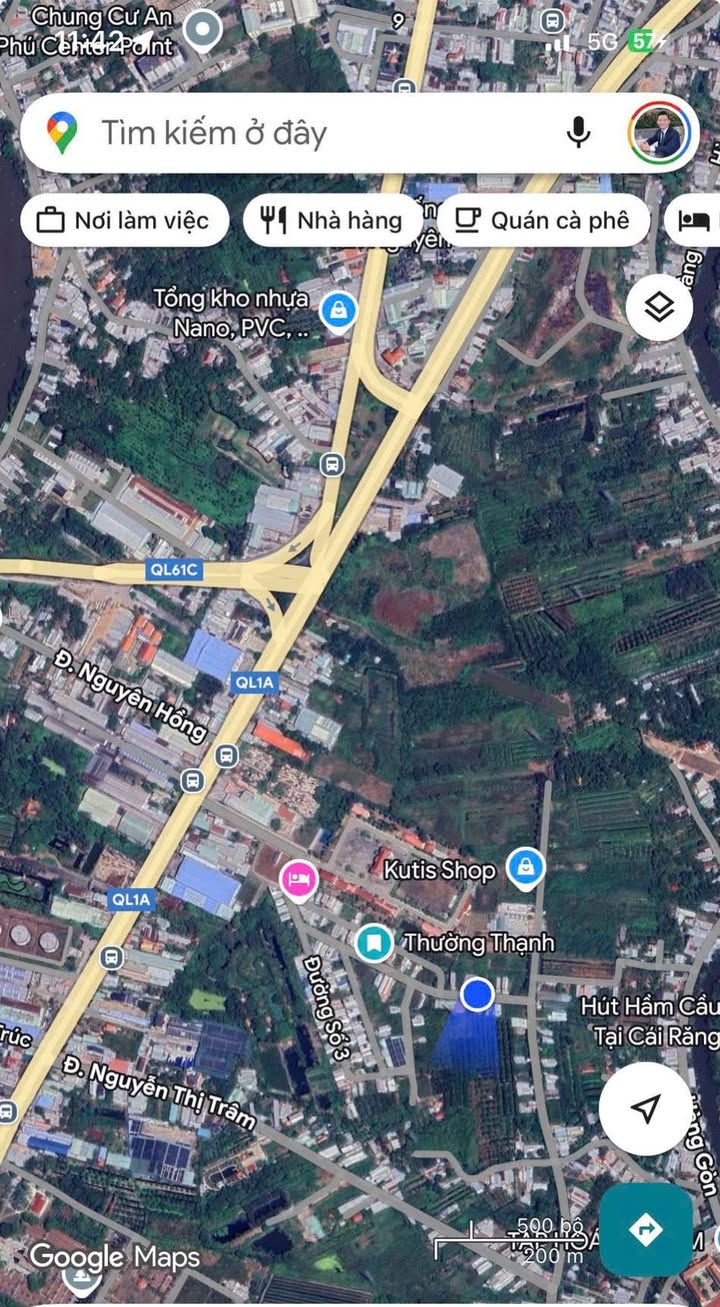Start voice search with the microphone
The width and height of the screenshot is (720, 1307).
pos(577,132)
